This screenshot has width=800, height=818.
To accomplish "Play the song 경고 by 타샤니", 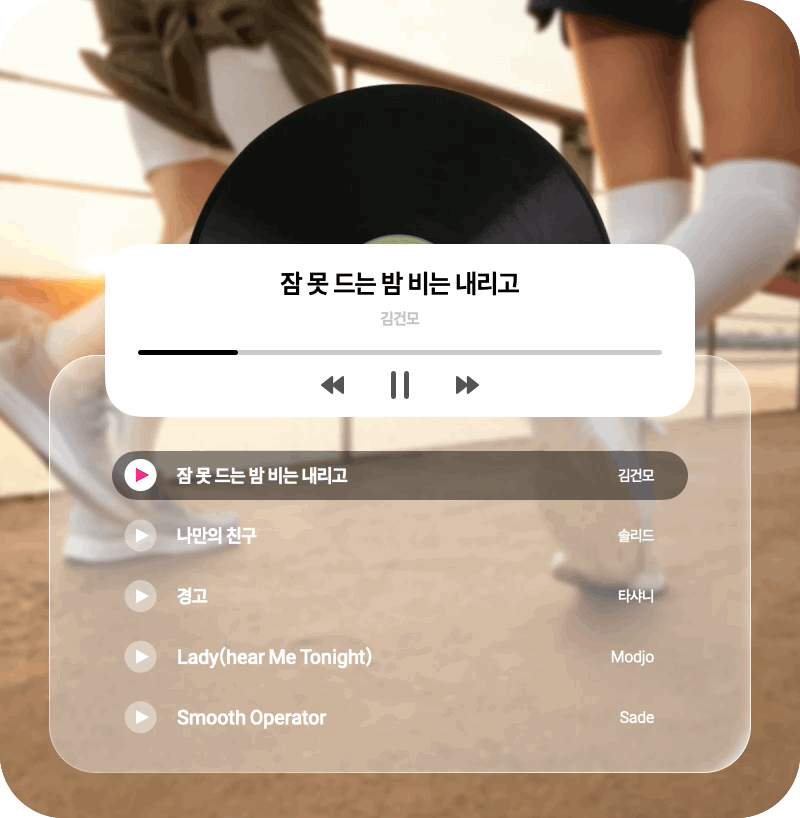I will (x=141, y=596).
